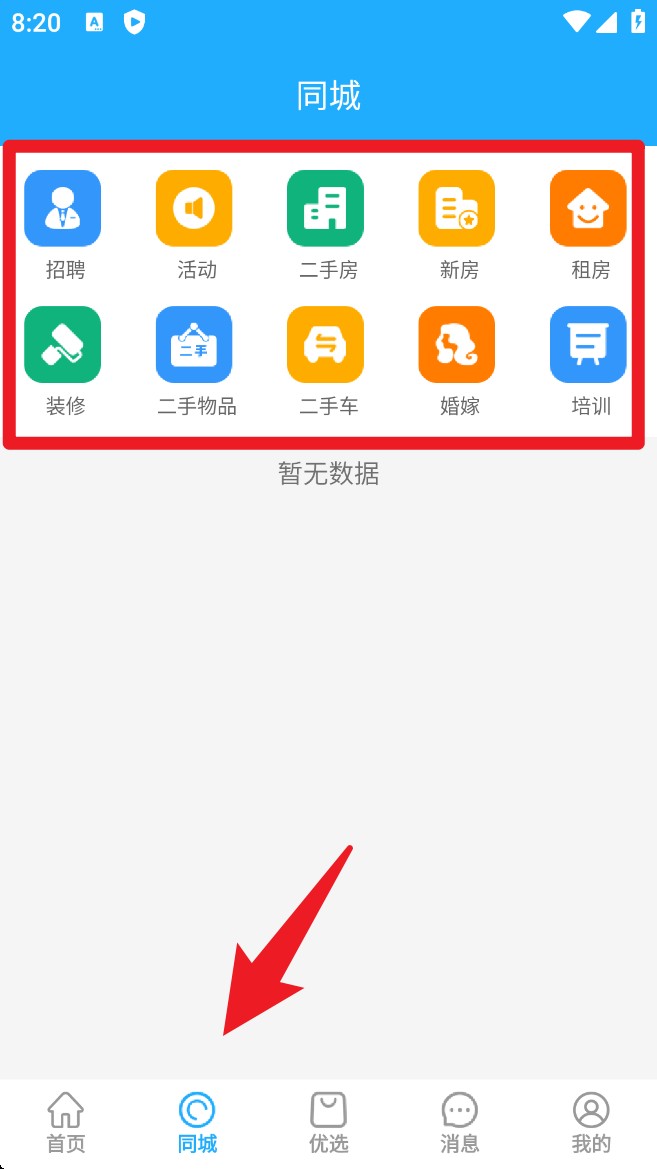Go to the 消息 messages tab
657x1169 pixels.
[x=460, y=1122]
